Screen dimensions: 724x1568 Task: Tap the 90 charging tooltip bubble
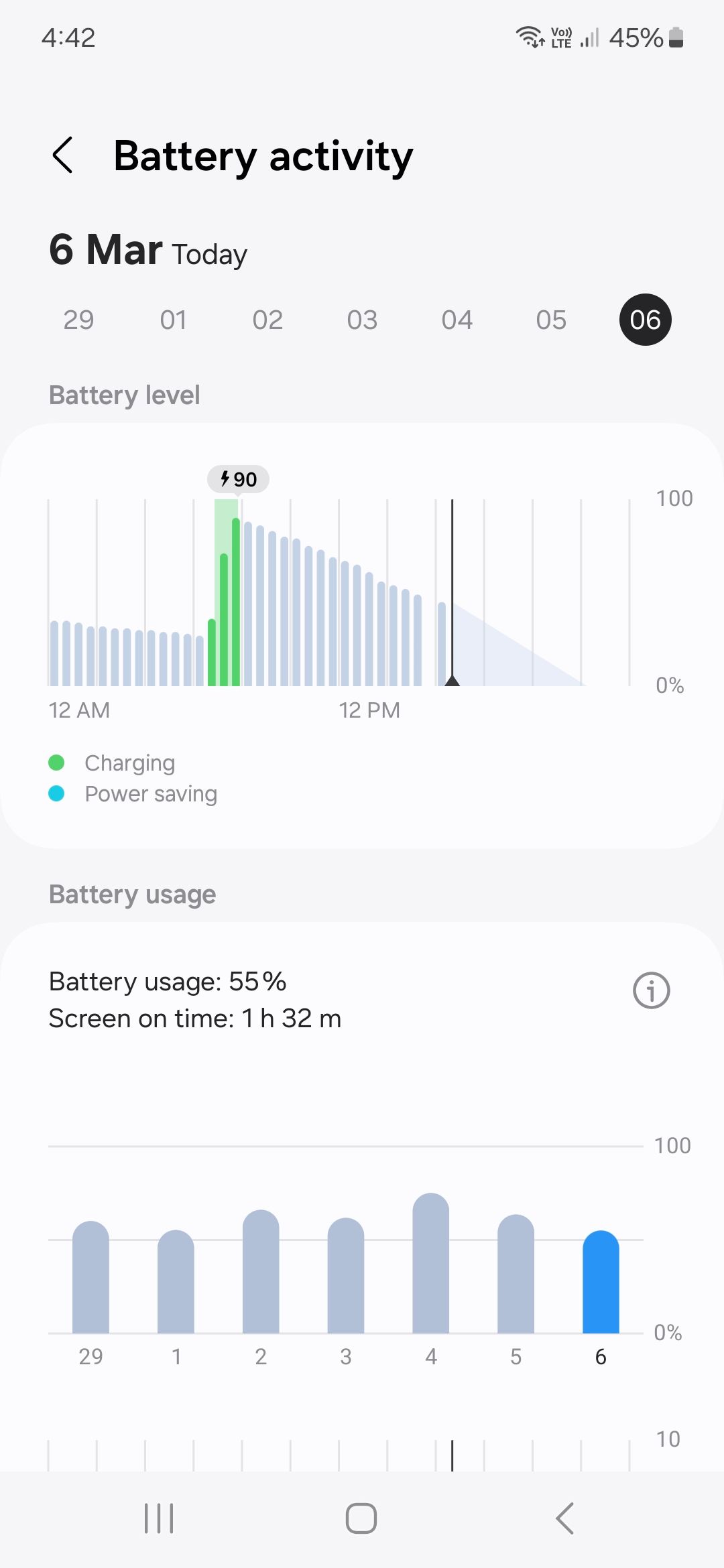click(x=239, y=479)
